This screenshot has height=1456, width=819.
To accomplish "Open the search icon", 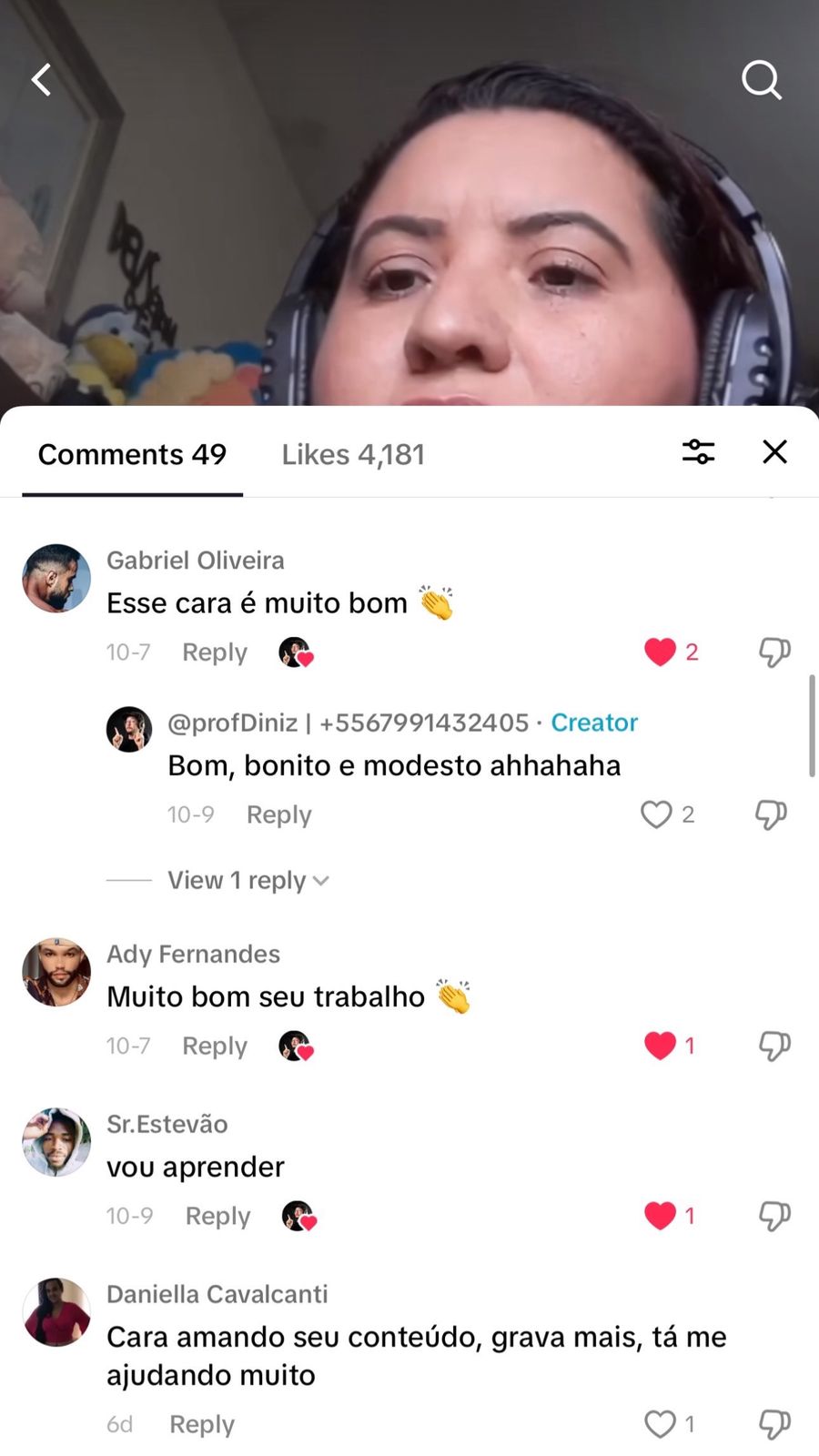I will point(762,80).
